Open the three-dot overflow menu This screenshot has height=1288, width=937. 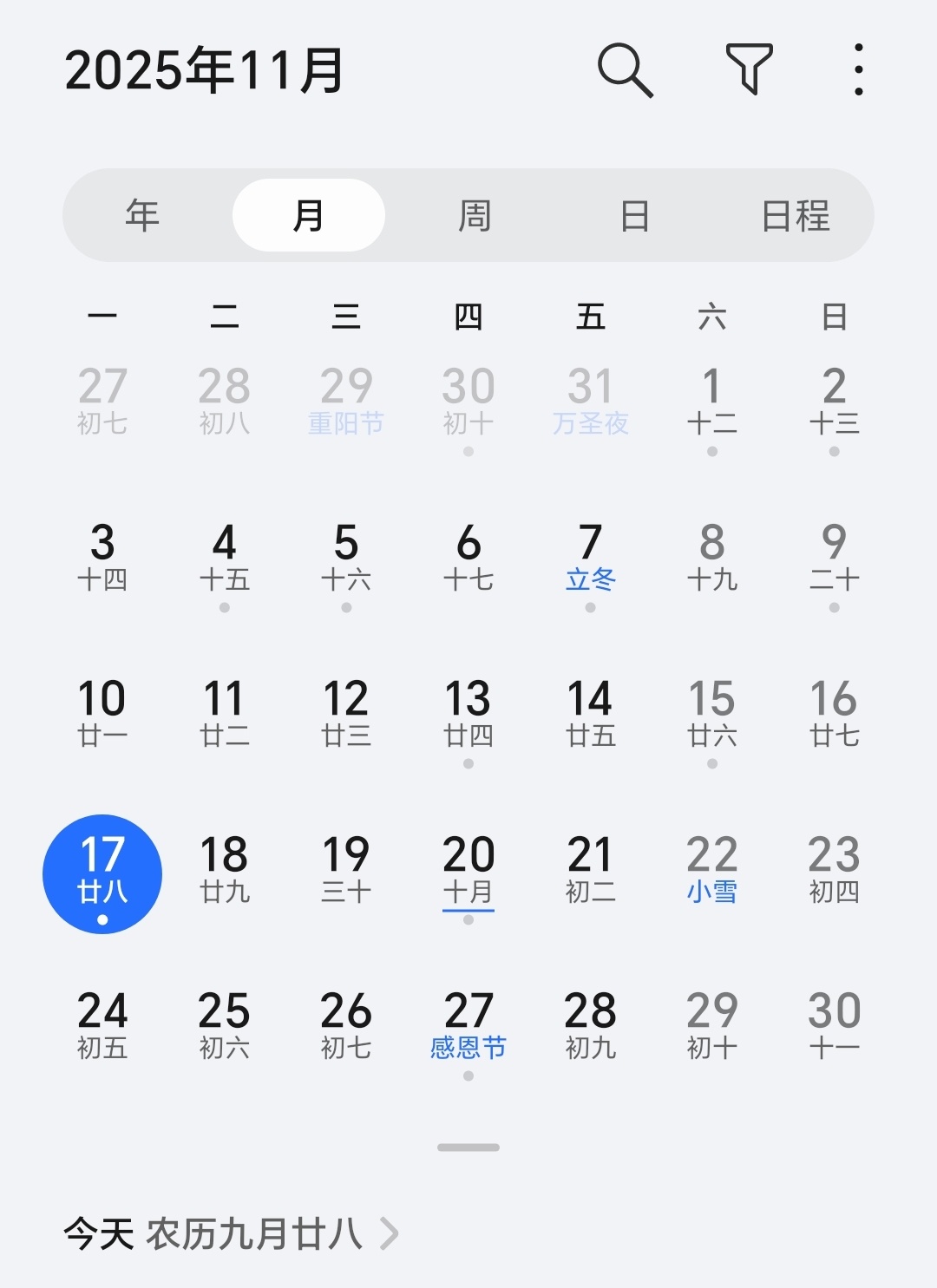pyautogui.click(x=858, y=69)
